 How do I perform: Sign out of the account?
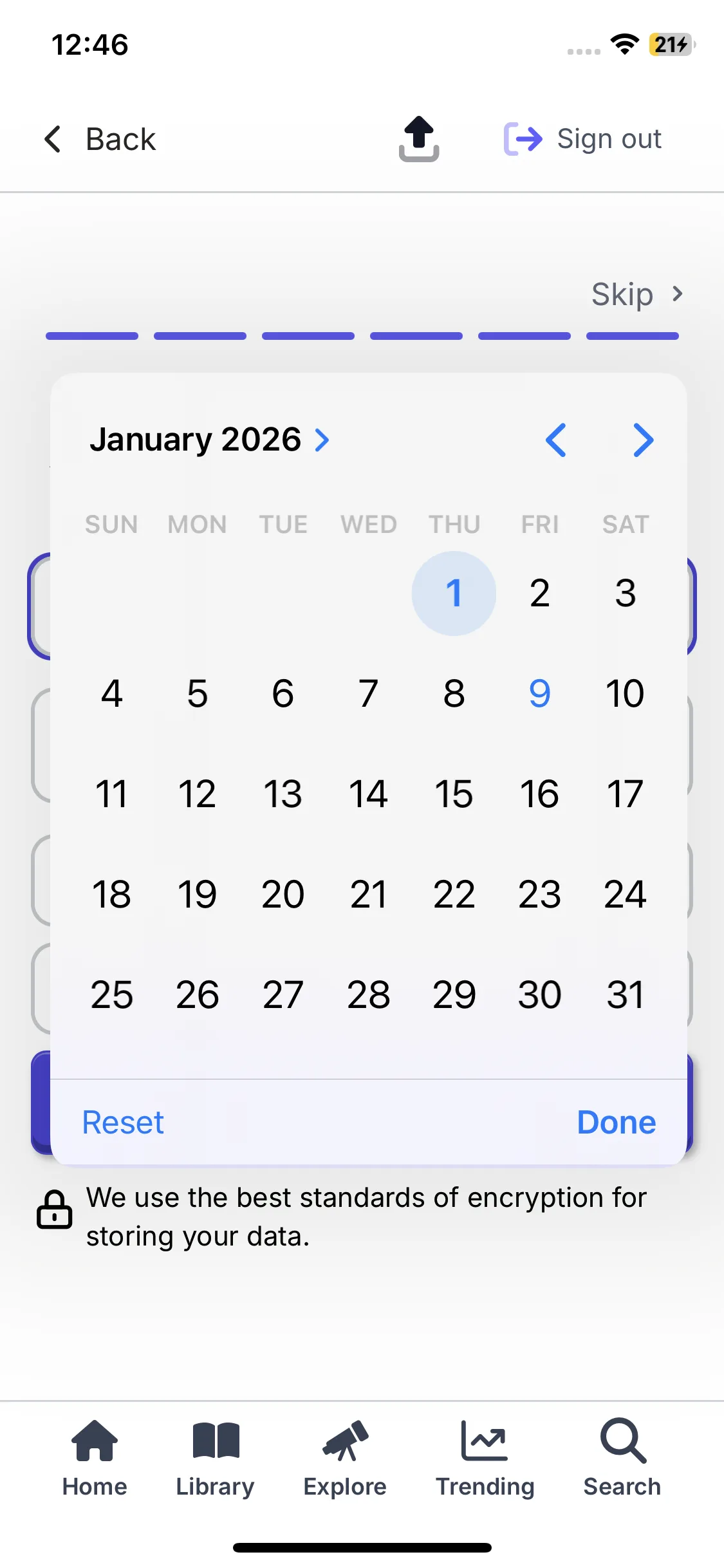click(x=583, y=139)
